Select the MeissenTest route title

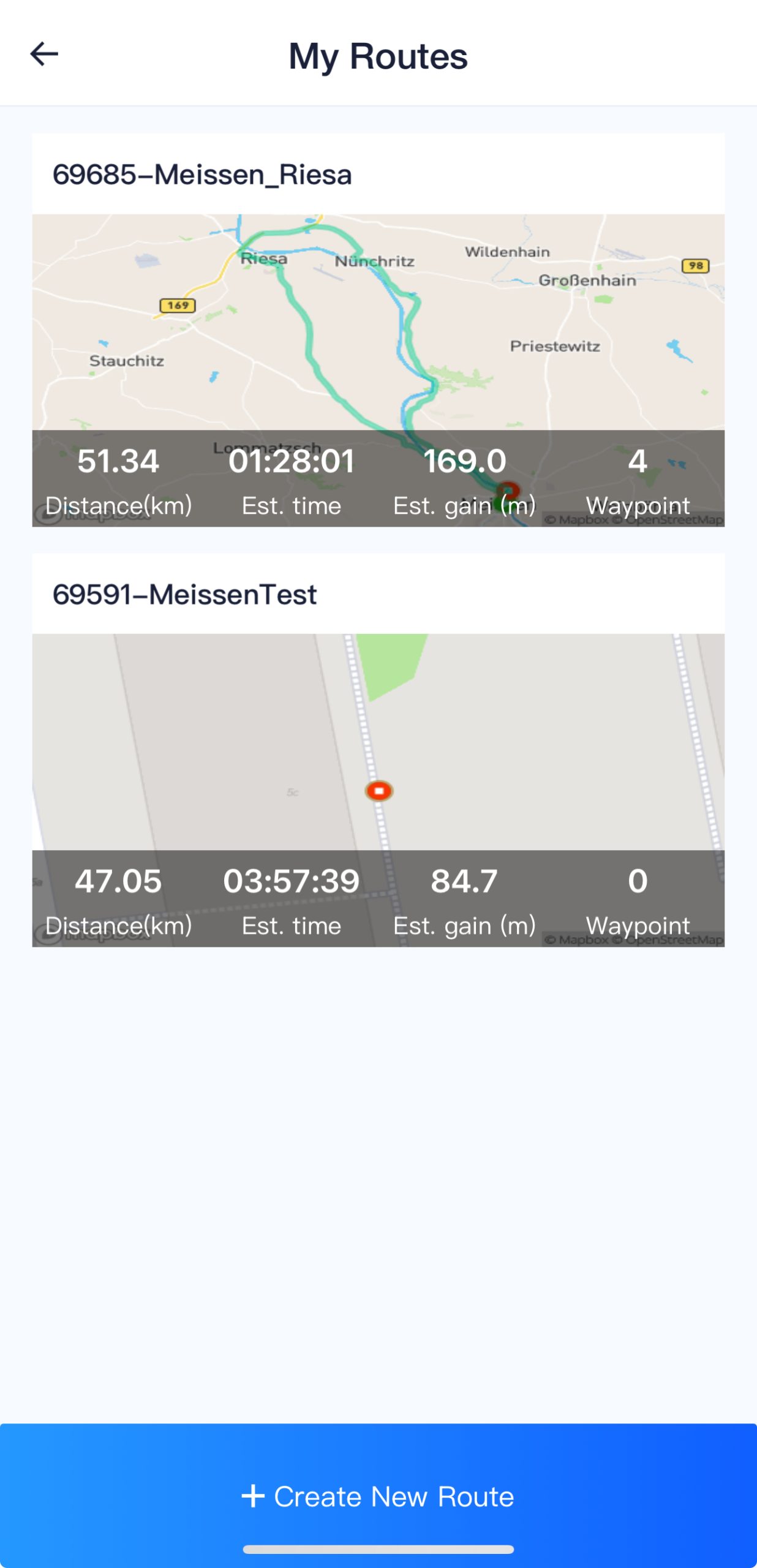(x=186, y=593)
